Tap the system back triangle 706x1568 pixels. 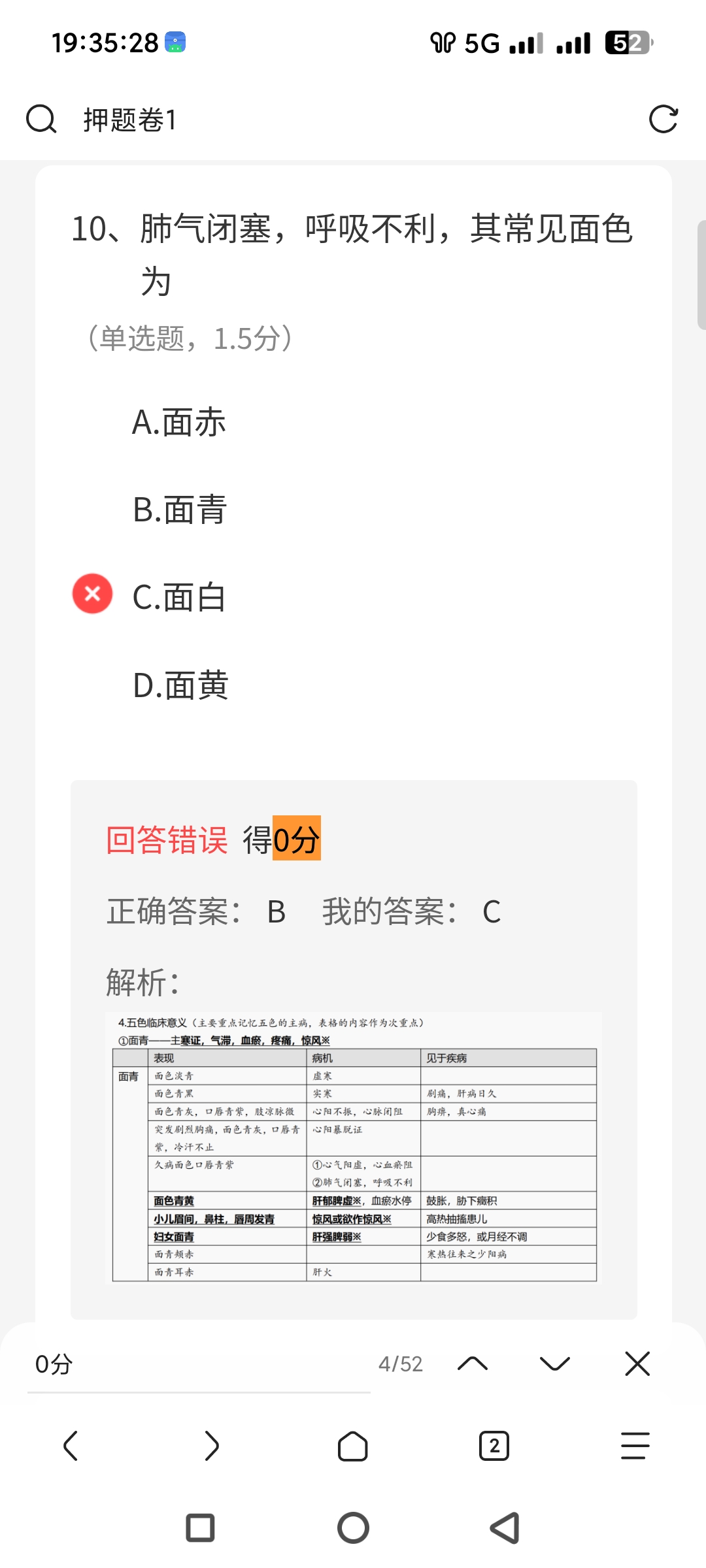pyautogui.click(x=505, y=1528)
